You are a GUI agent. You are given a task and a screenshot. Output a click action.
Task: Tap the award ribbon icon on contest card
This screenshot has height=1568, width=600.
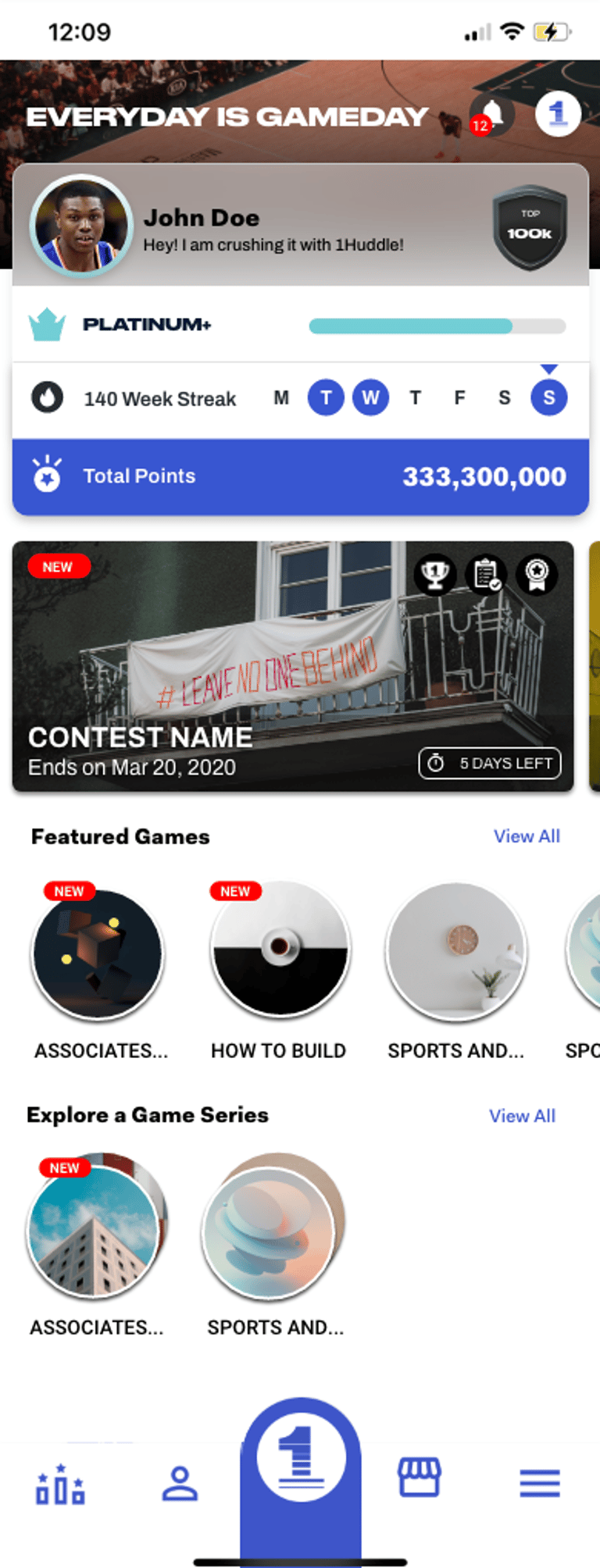pyautogui.click(x=537, y=576)
